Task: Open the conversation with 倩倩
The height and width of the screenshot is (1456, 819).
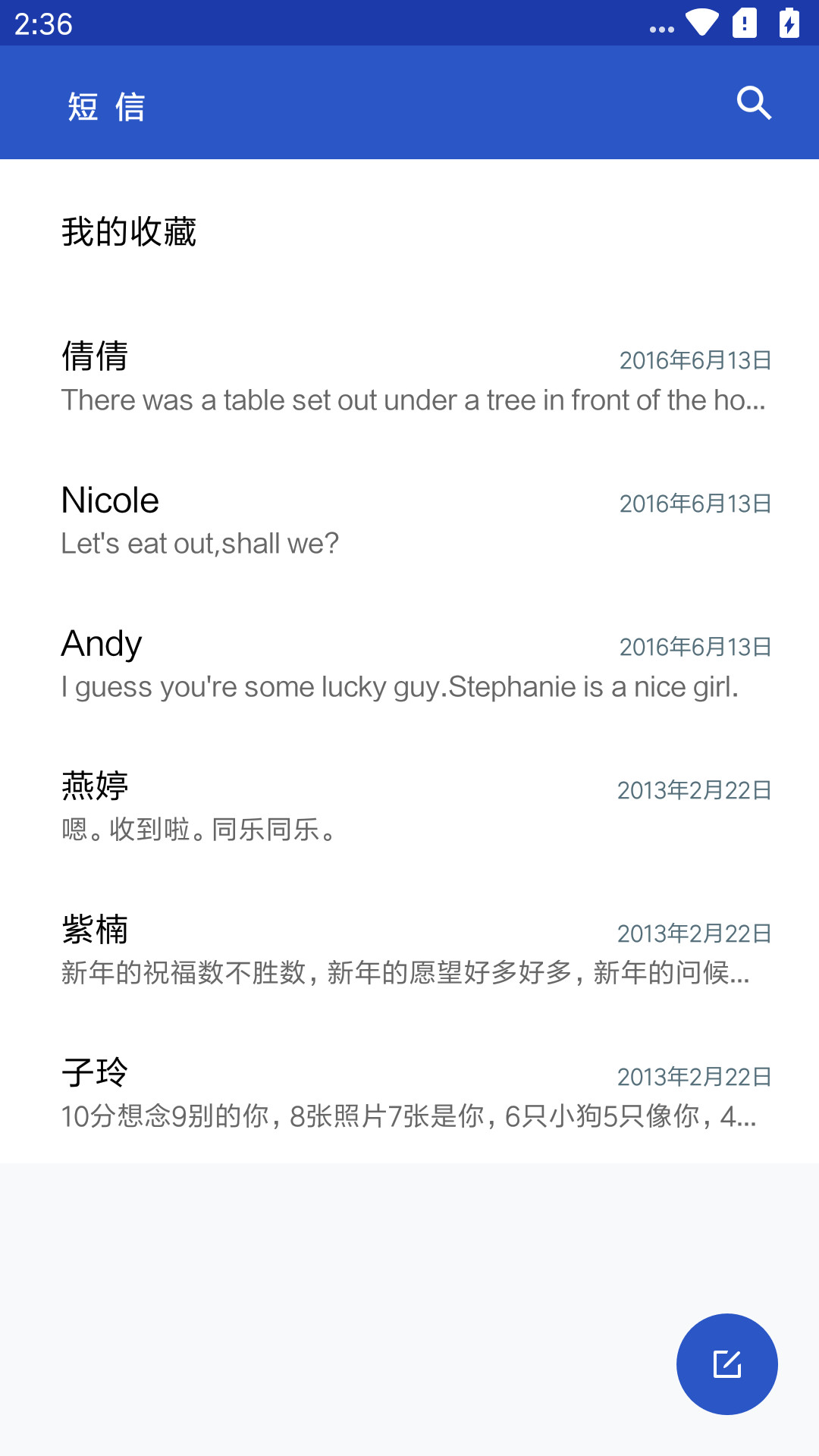Action: [x=409, y=375]
